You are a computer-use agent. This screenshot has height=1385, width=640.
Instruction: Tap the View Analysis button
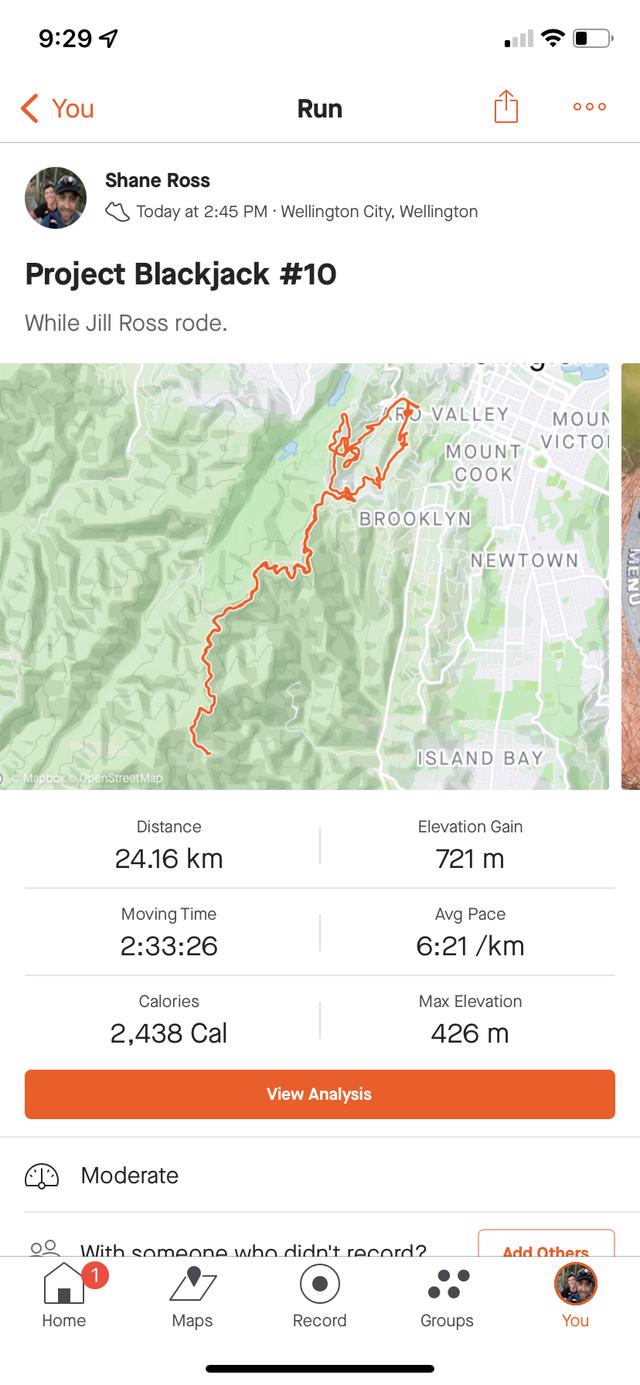(x=320, y=1094)
